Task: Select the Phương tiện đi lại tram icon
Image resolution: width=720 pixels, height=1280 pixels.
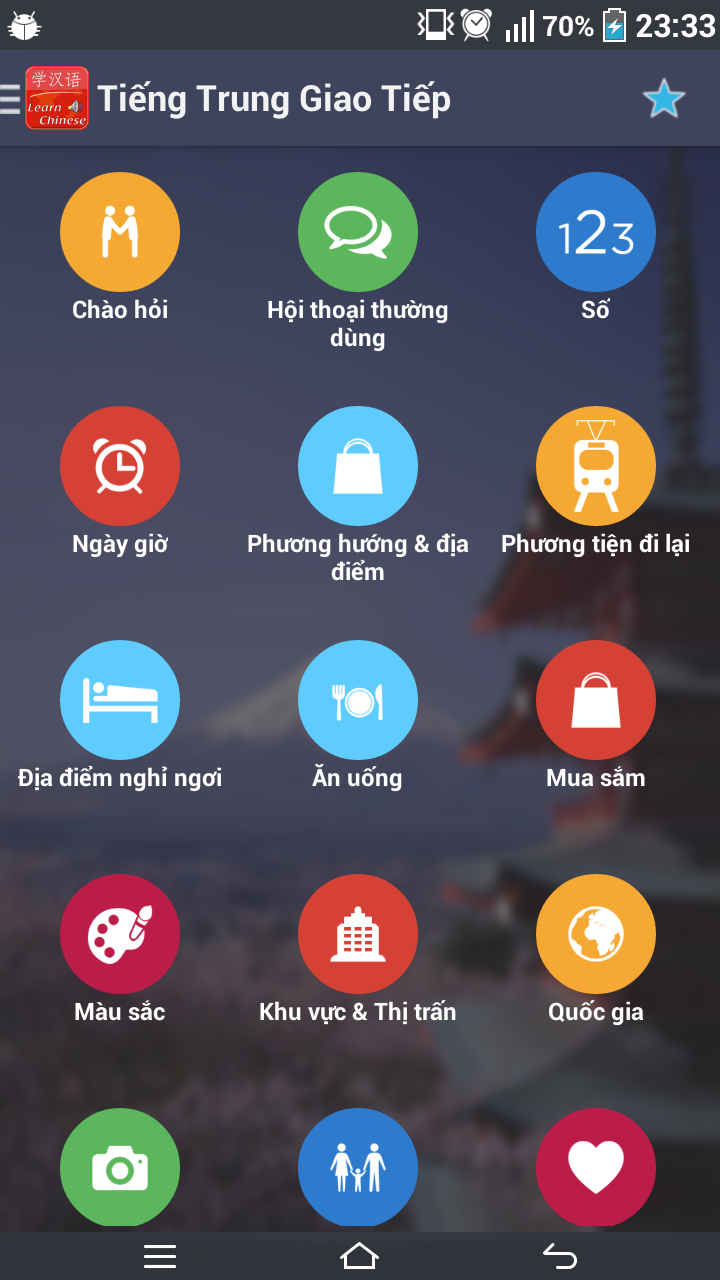Action: [596, 465]
